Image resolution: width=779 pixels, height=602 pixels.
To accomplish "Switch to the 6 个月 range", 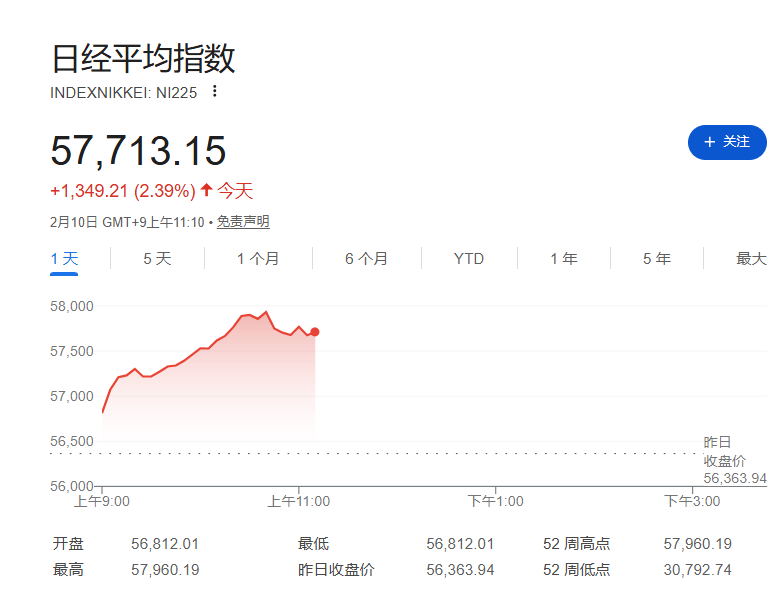I will [x=366, y=259].
